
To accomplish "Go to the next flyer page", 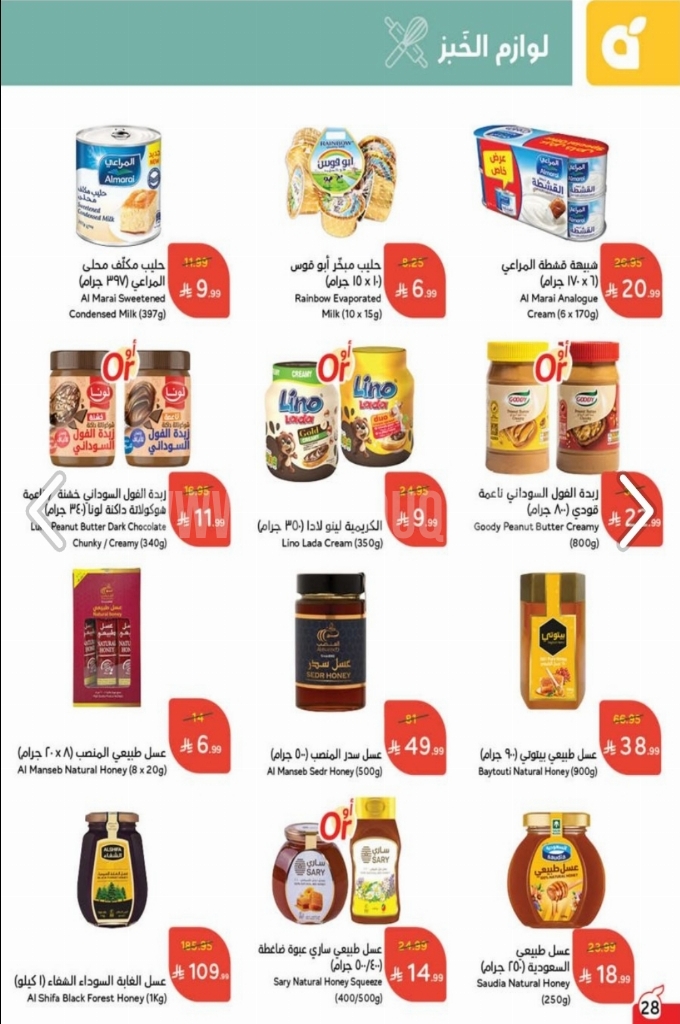I will point(635,511).
